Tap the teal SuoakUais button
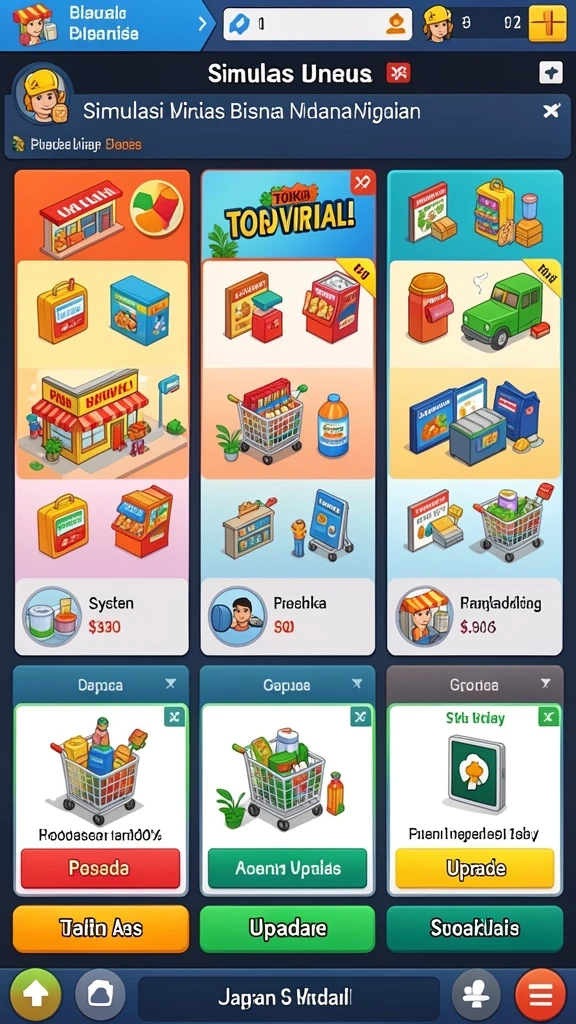Screen dimensions: 576x1024 tap(475, 928)
